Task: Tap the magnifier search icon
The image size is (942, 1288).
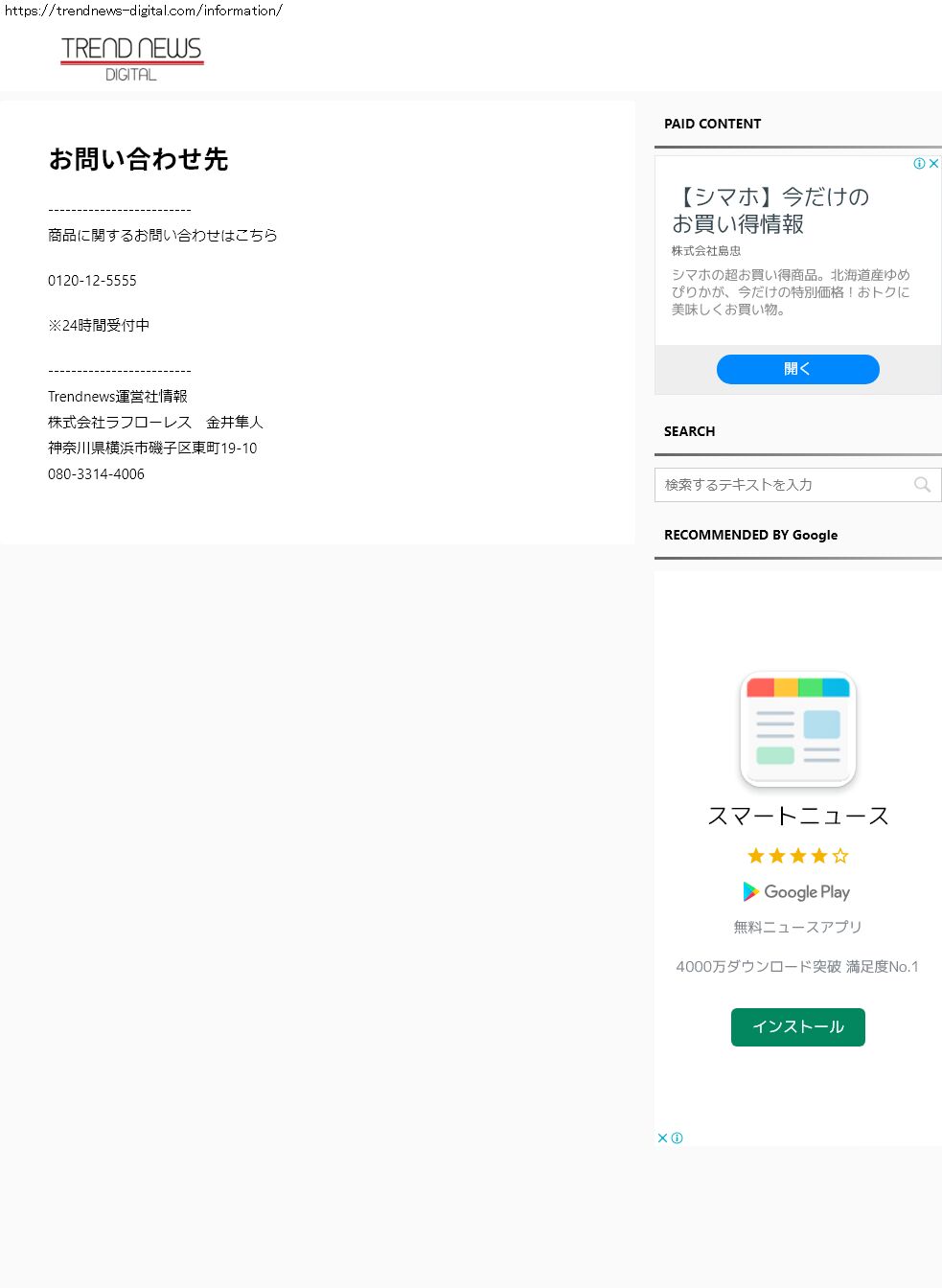Action: coord(922,485)
